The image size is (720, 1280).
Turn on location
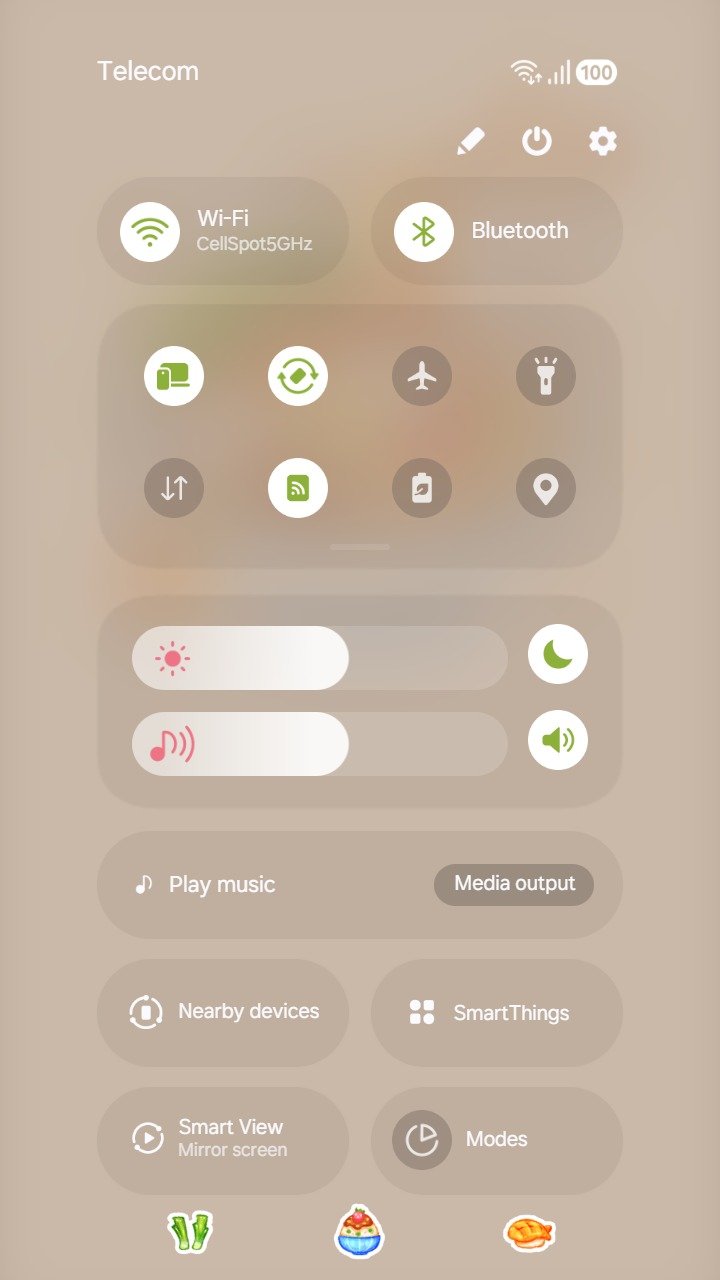coord(546,489)
